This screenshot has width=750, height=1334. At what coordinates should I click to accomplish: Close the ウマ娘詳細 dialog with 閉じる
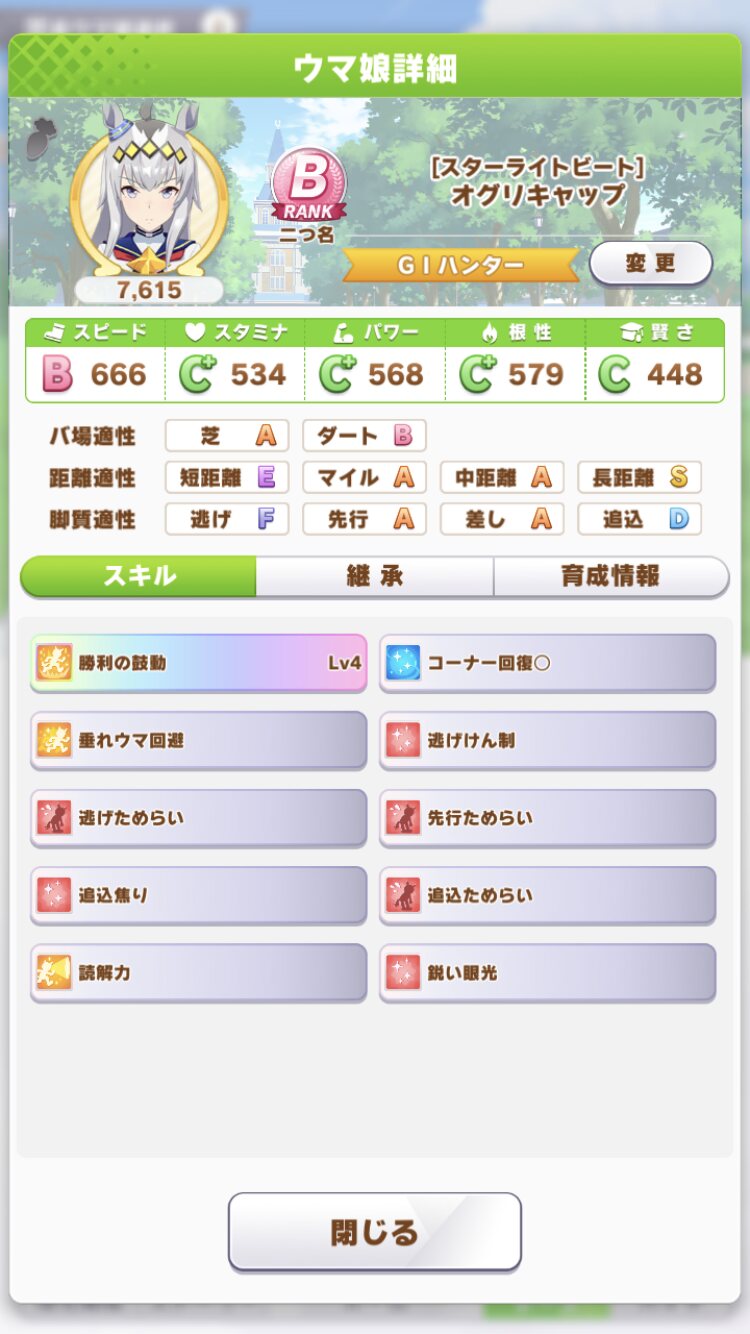pos(375,1231)
